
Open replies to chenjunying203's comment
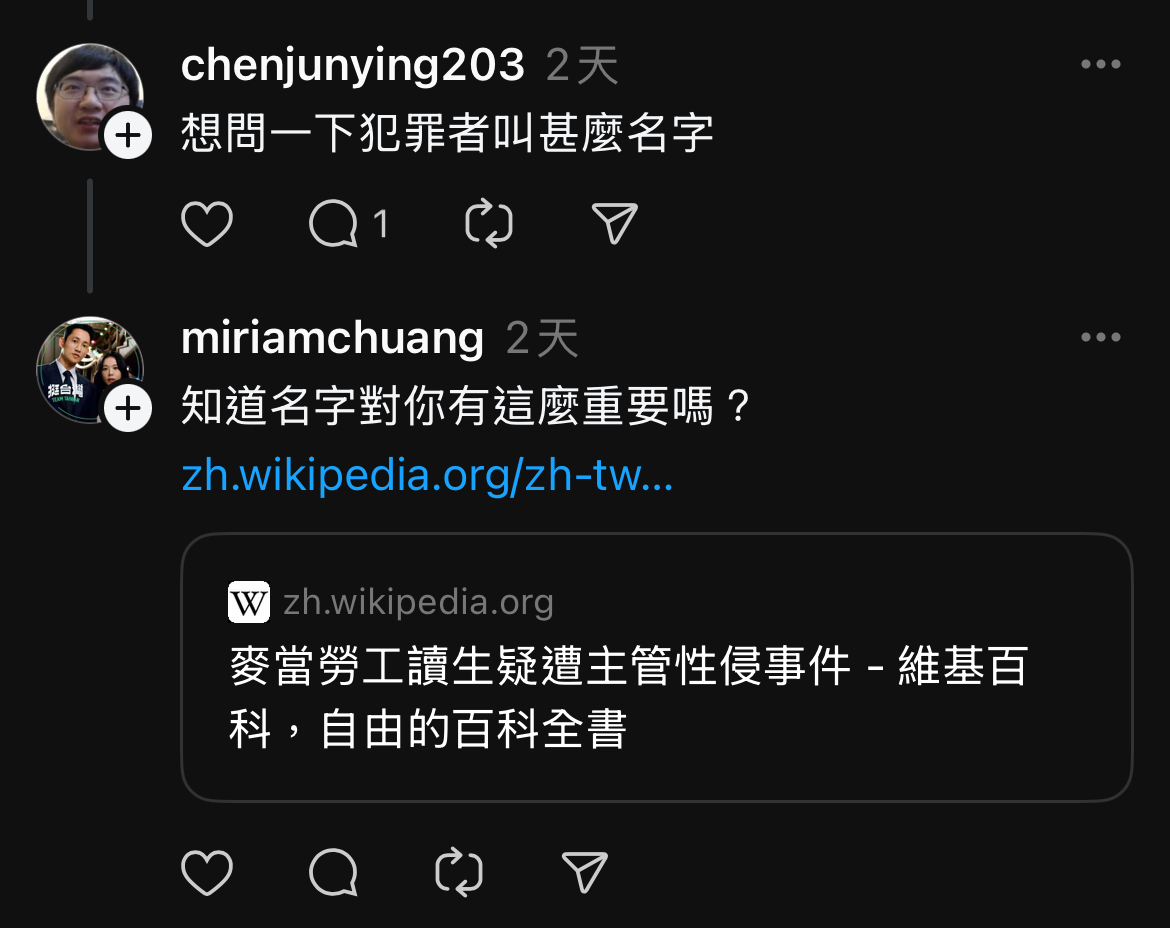point(335,224)
